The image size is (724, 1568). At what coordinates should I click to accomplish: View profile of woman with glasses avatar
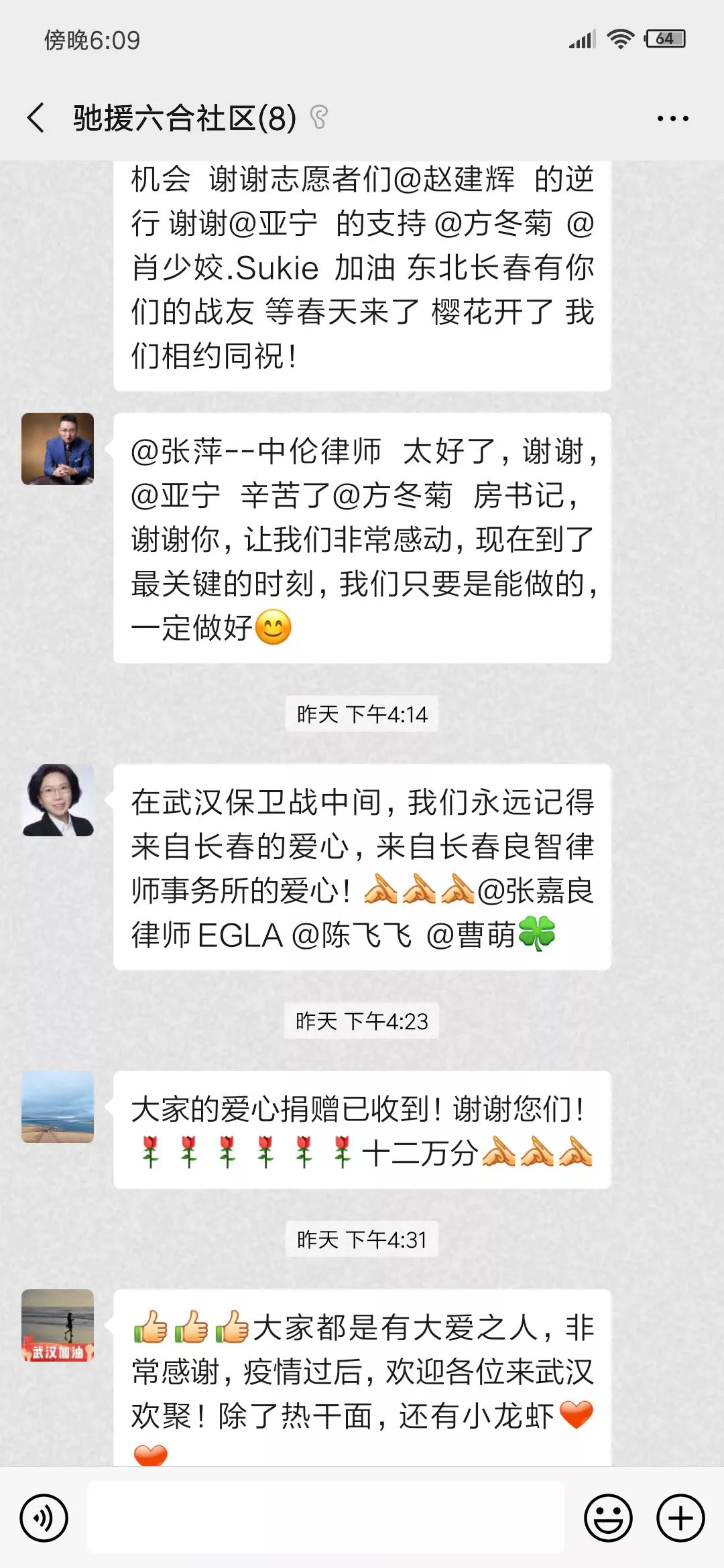pos(58,800)
